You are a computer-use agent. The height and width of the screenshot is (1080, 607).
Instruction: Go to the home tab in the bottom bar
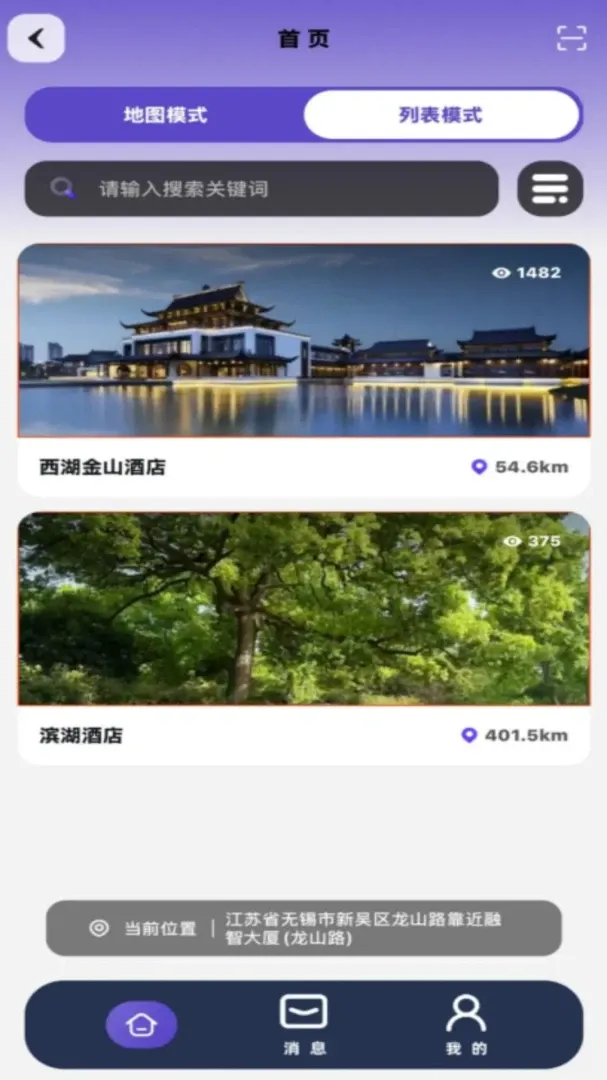(x=141, y=1025)
